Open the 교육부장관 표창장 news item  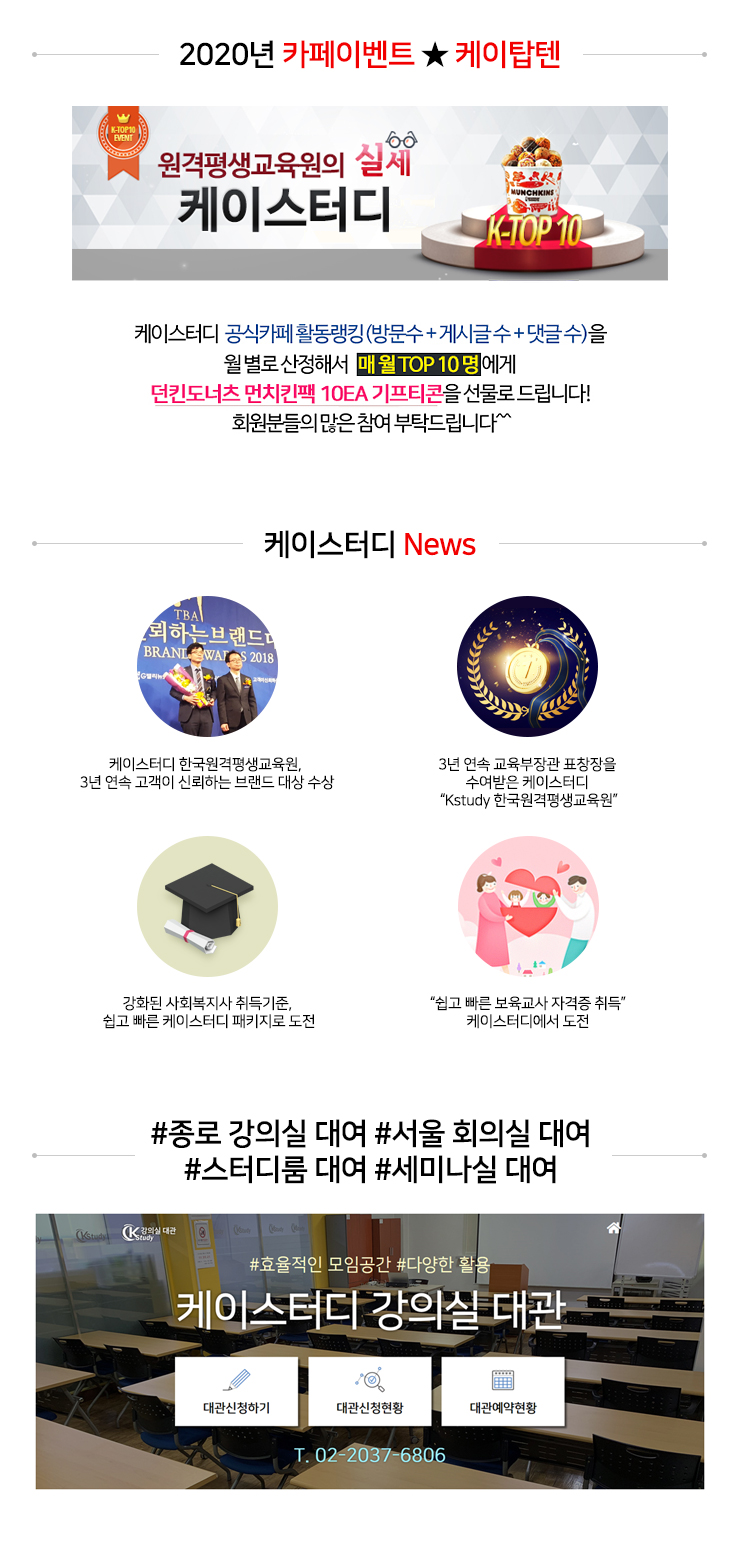527,667
